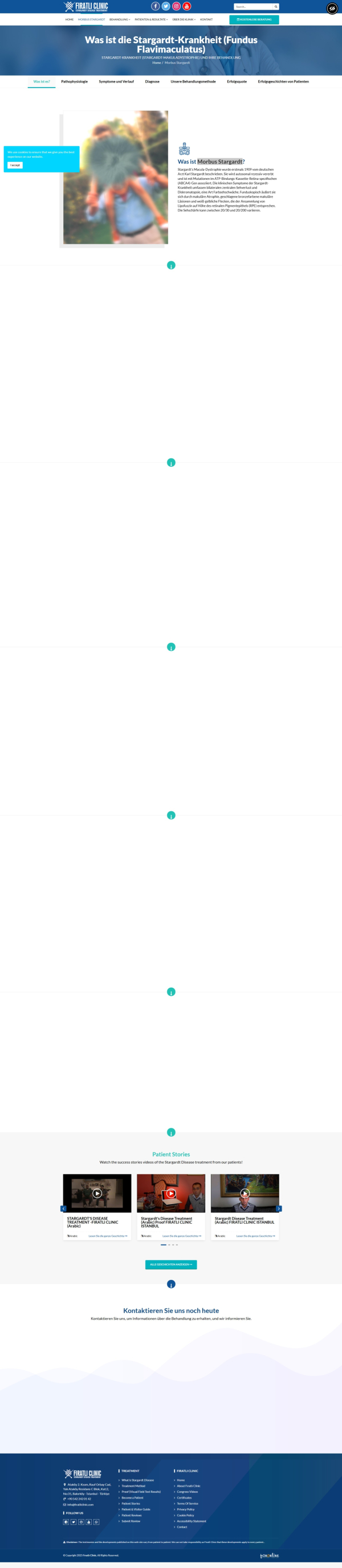Tap Alle Geschichten anzeigen button
Screen dimensions: 342x1568
point(170,1265)
